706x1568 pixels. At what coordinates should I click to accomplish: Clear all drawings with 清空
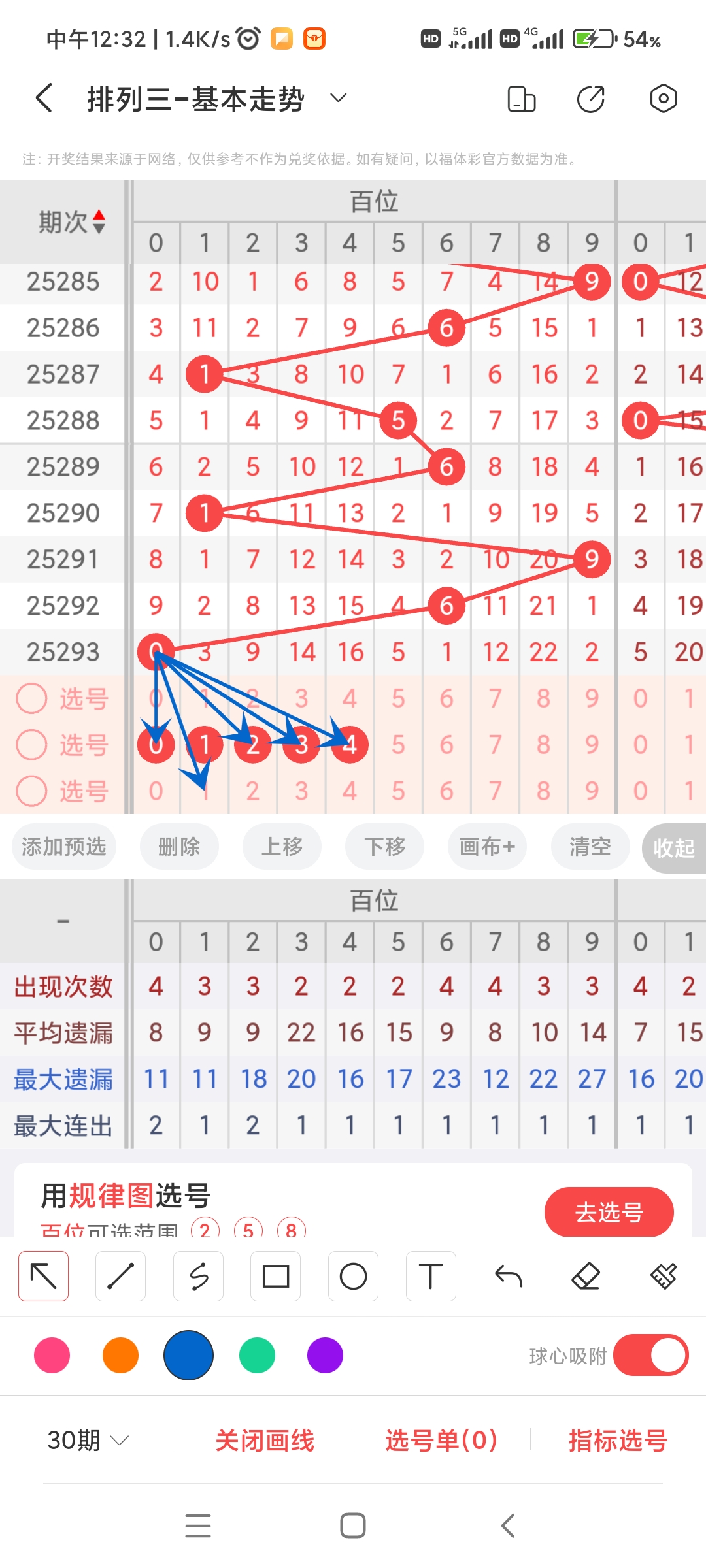[589, 846]
